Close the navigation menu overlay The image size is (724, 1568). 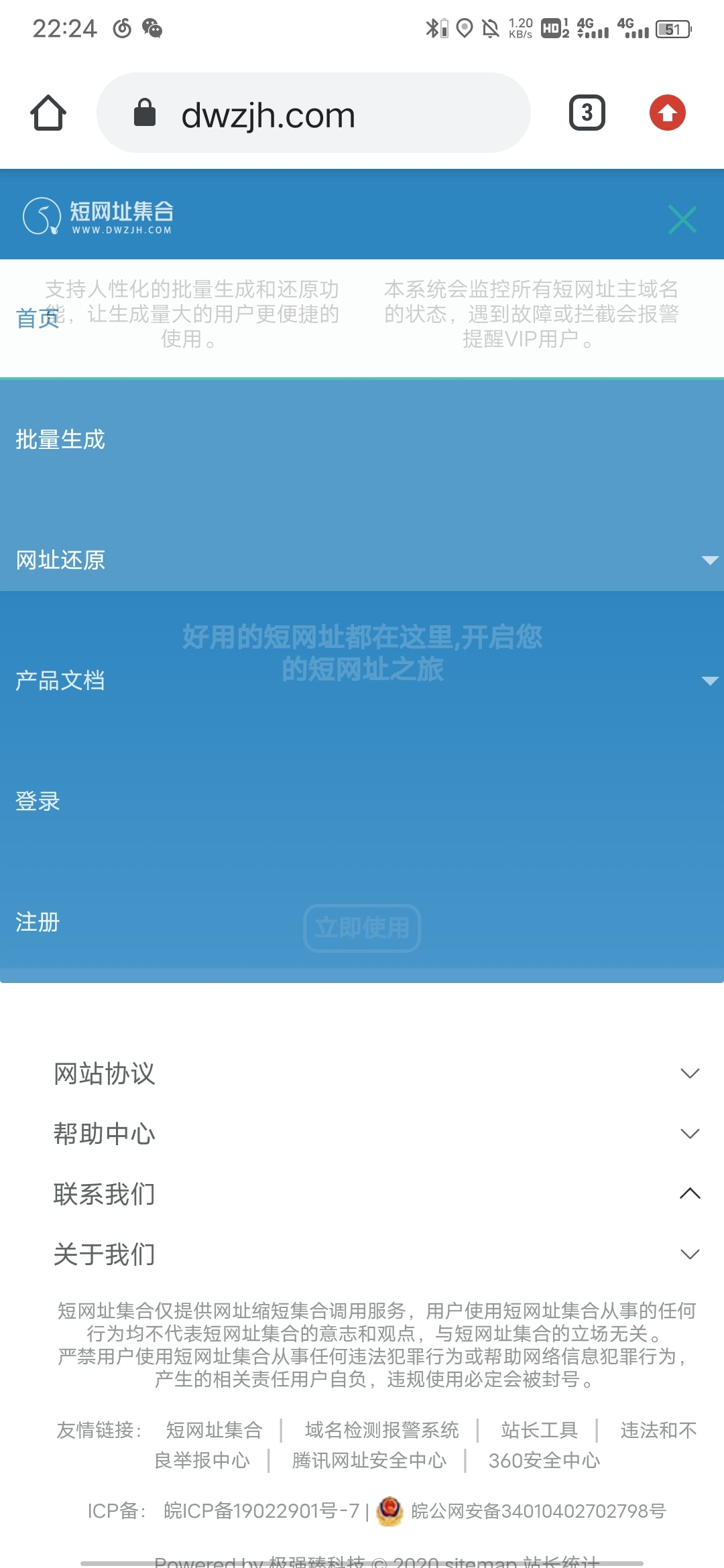point(682,219)
